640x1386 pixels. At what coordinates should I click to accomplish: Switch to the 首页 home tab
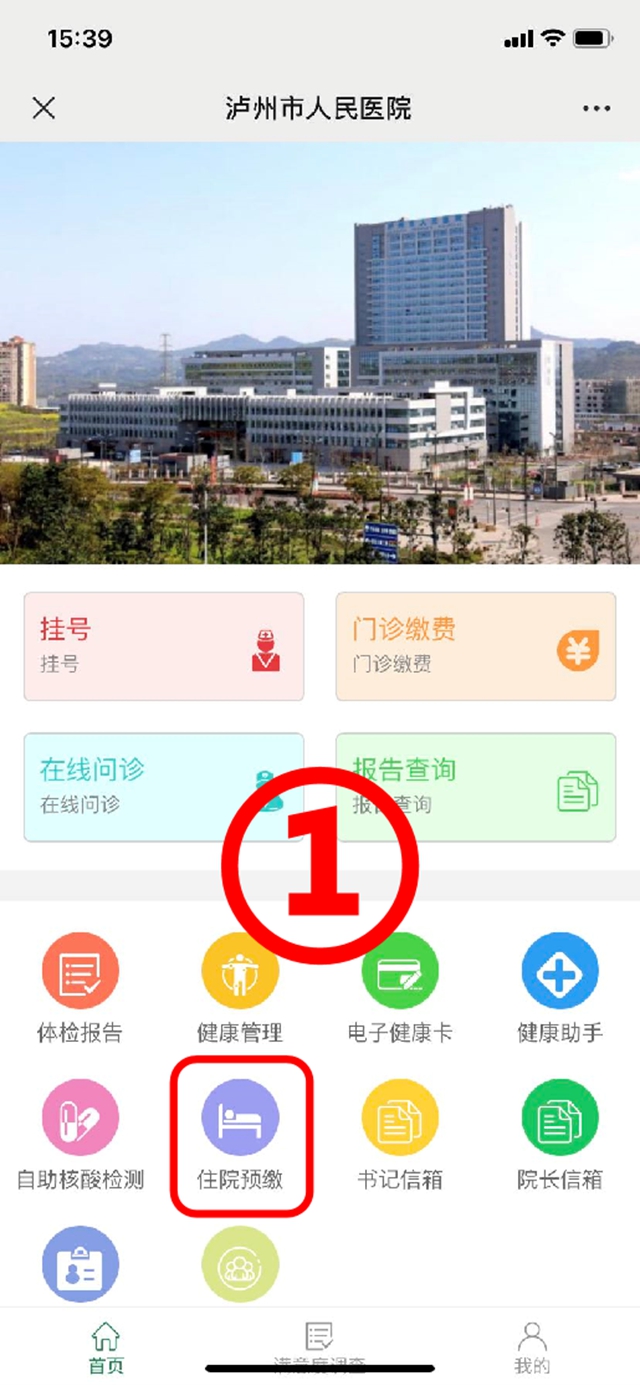pyautogui.click(x=106, y=1346)
